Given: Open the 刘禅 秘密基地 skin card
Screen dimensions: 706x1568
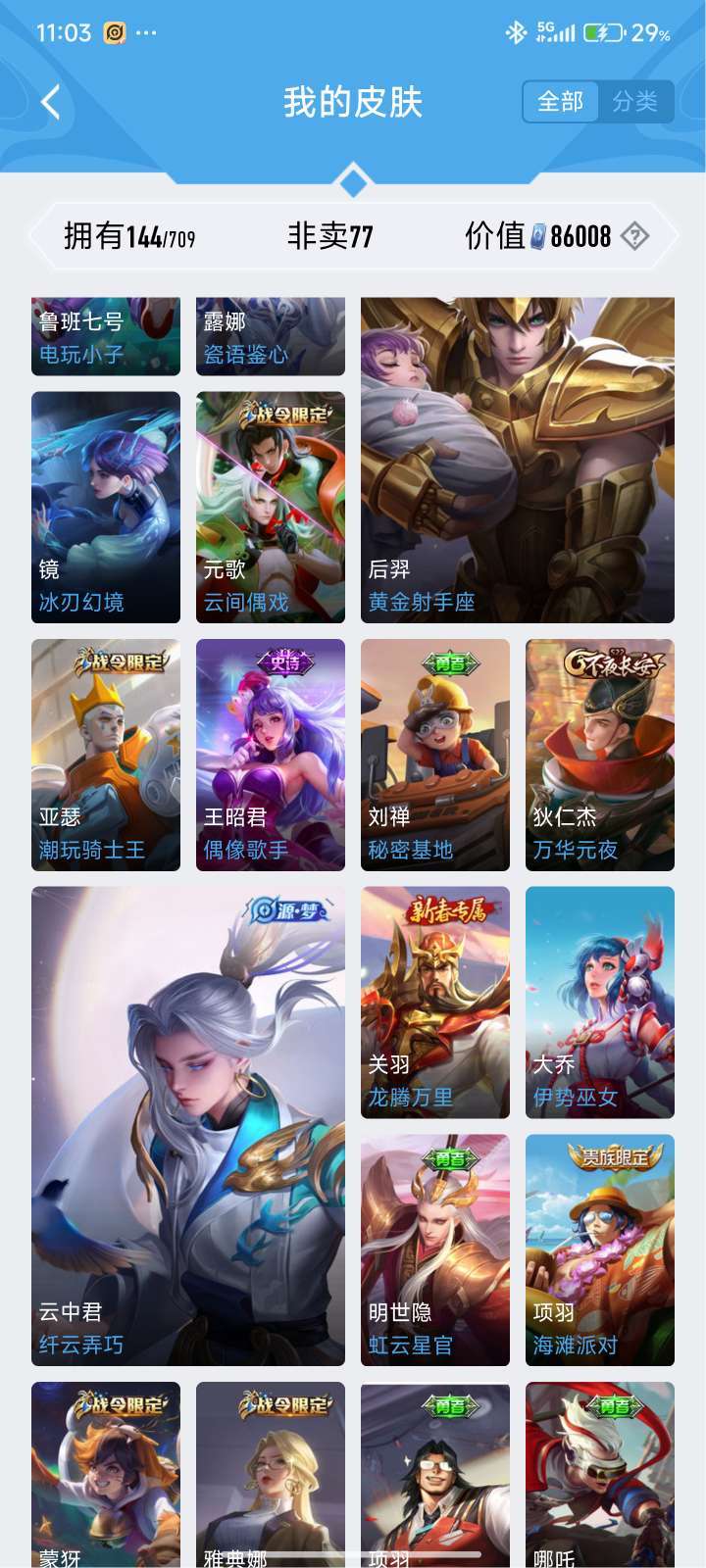Looking at the screenshot, I should point(435,755).
